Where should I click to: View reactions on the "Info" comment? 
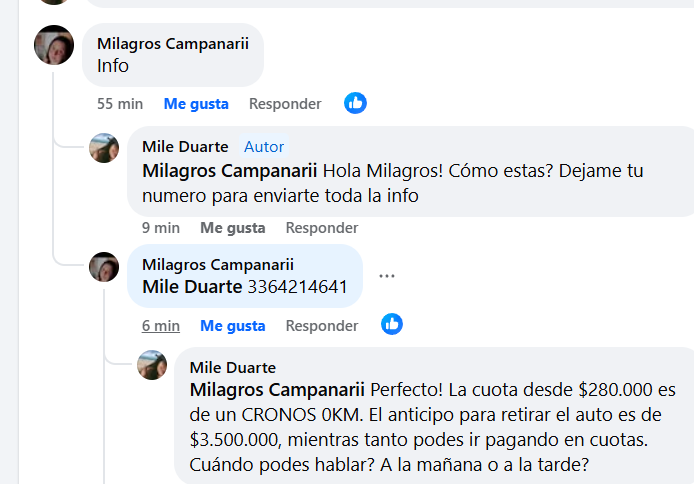[355, 103]
